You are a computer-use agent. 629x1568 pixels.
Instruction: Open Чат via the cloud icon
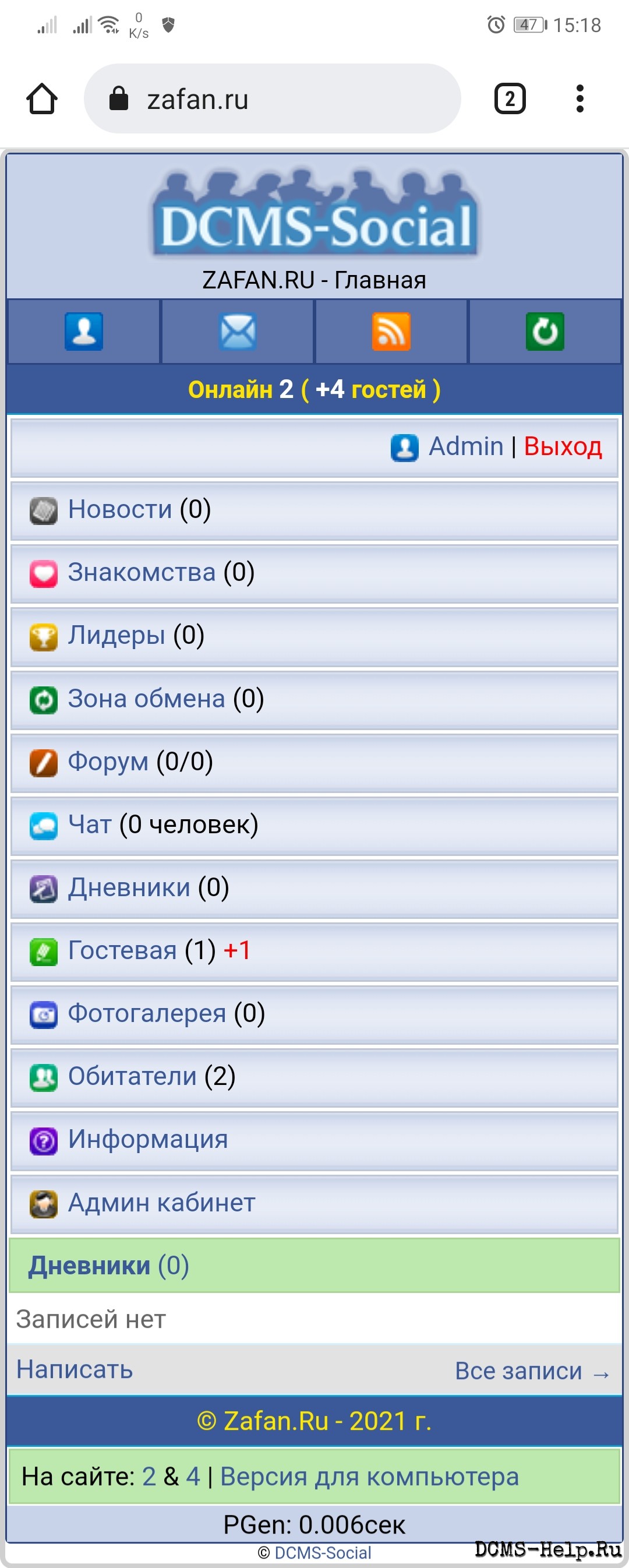(43, 826)
